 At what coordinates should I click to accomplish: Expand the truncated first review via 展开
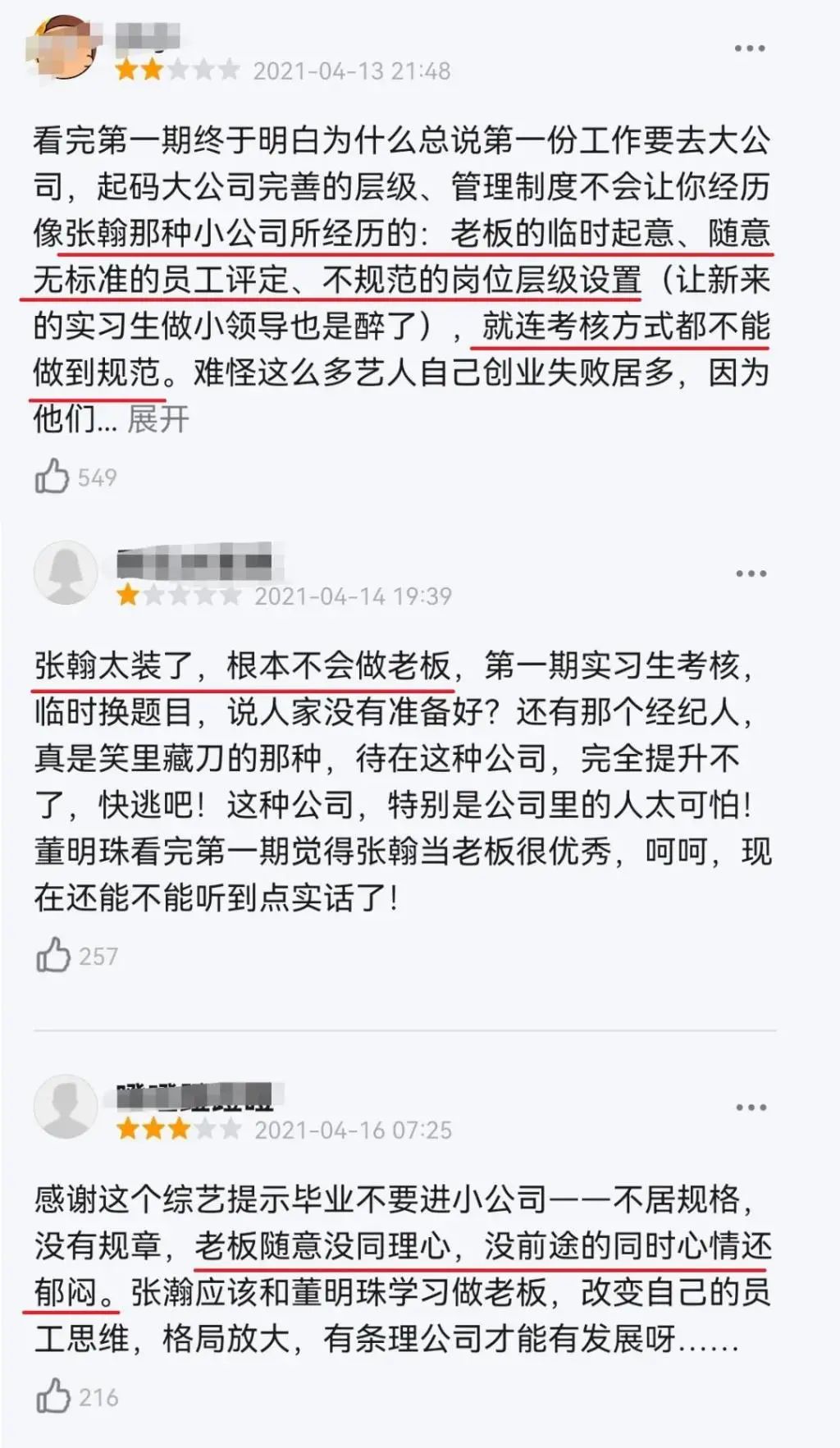click(x=157, y=419)
